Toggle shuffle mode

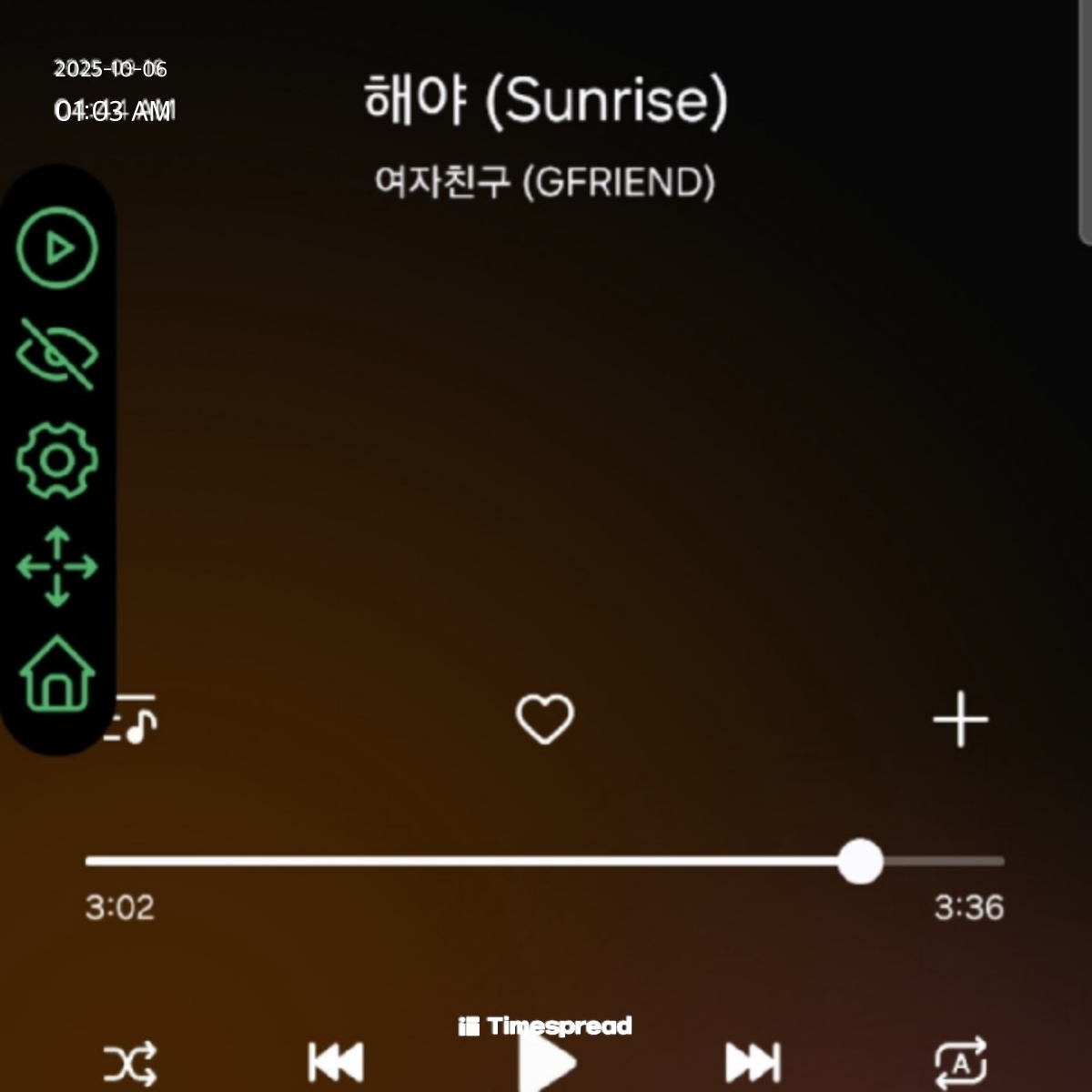click(x=129, y=1062)
